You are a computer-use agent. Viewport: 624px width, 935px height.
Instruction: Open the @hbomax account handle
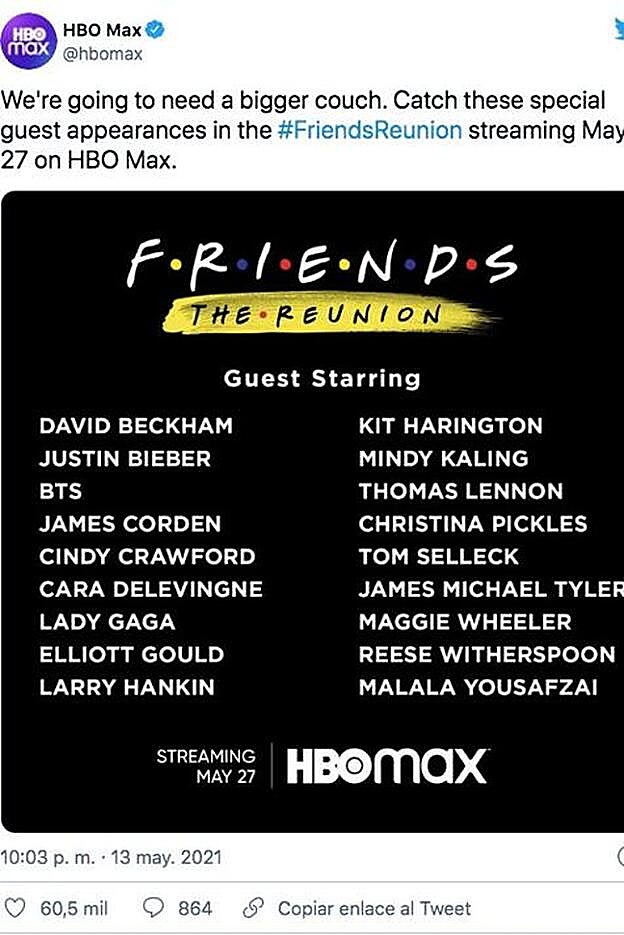click(x=102, y=54)
